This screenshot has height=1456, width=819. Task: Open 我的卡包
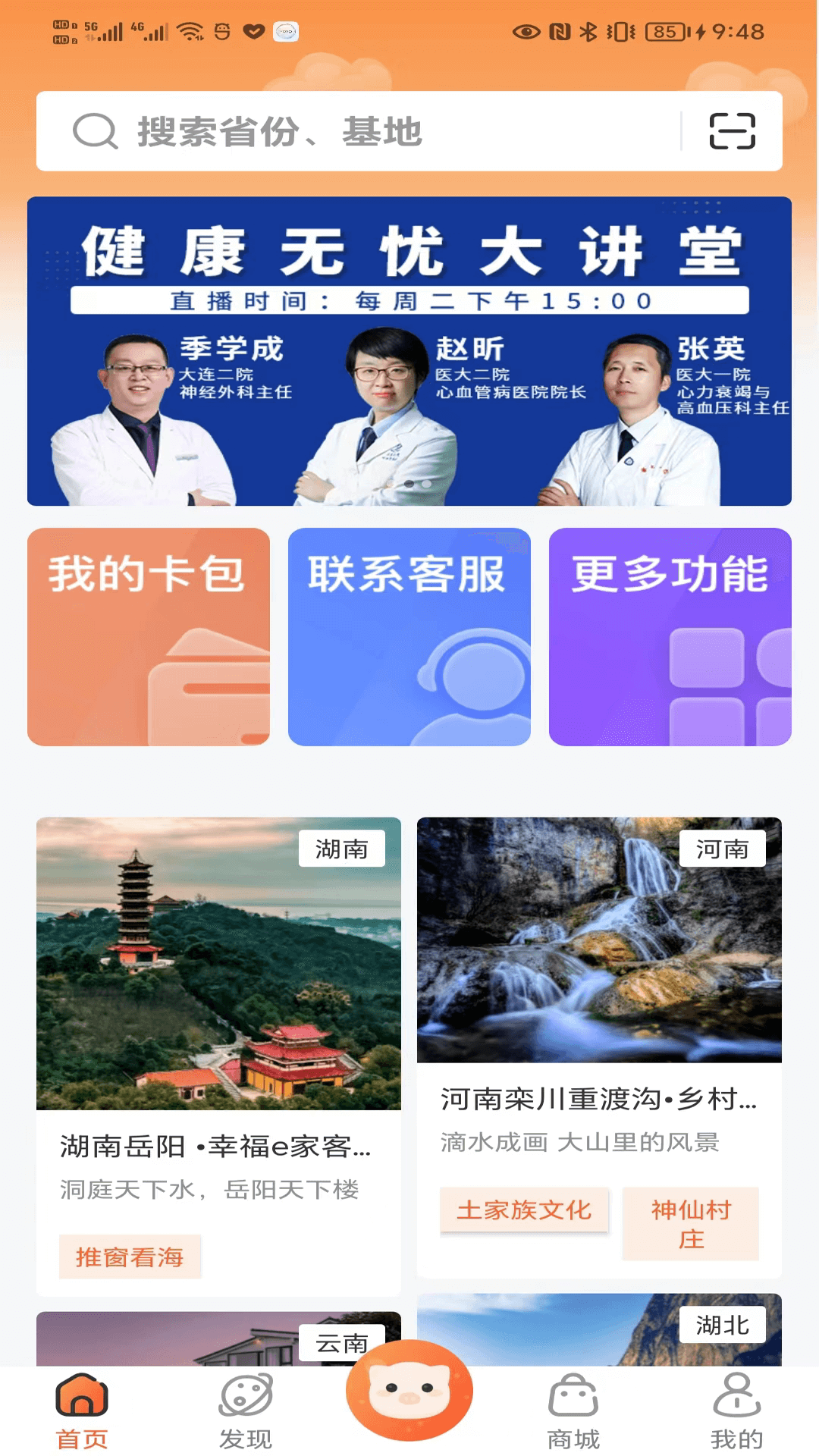pos(149,637)
